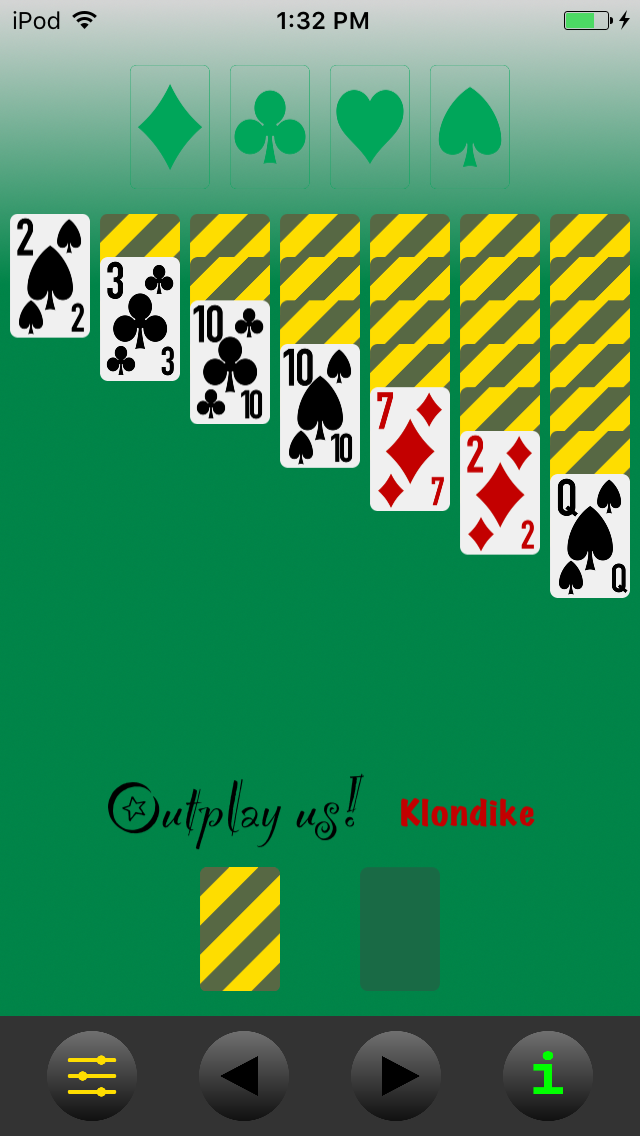Tap the 2 of diamonds card
The width and height of the screenshot is (640, 1136).
(x=500, y=492)
